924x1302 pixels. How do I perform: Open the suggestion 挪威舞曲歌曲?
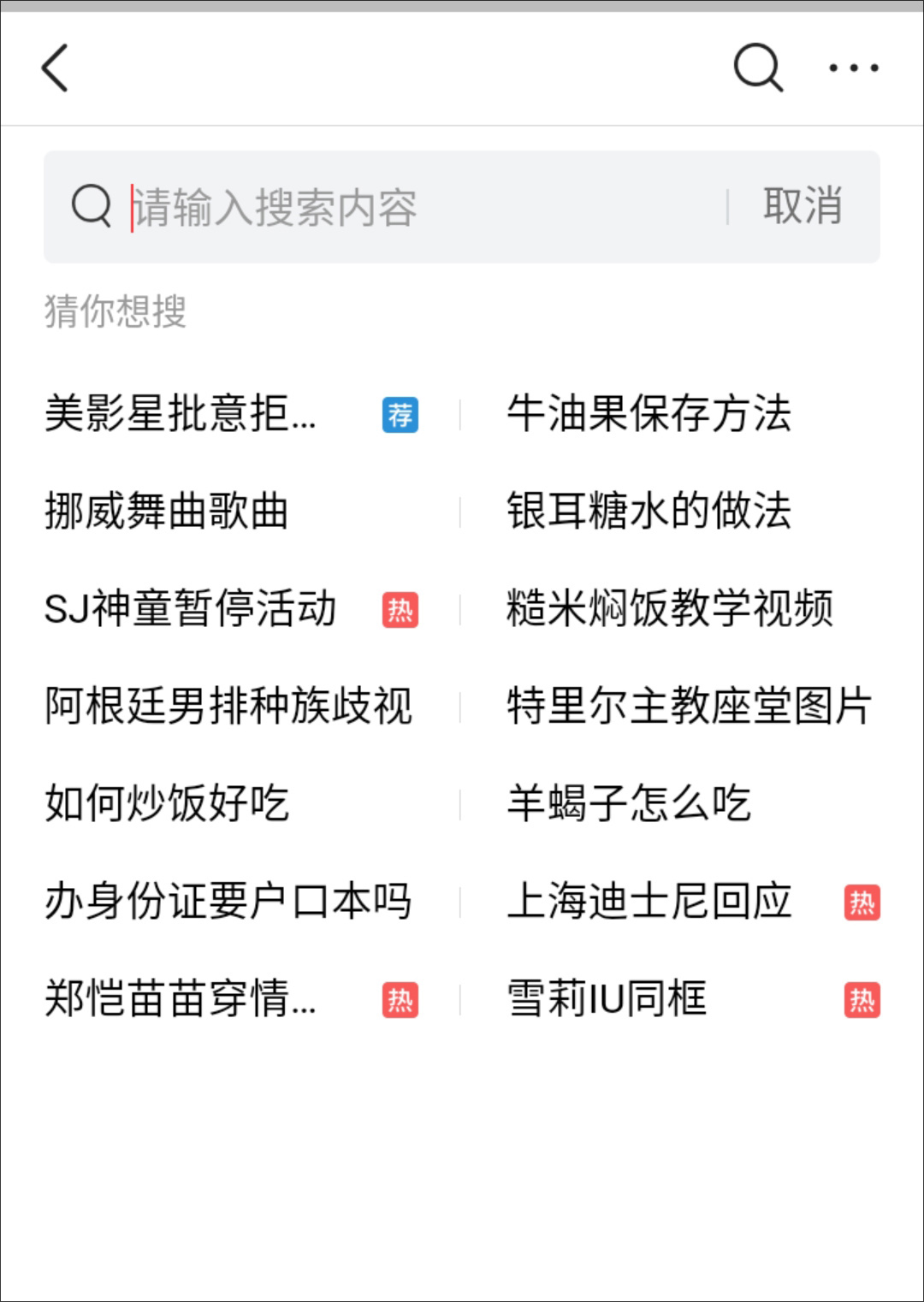pyautogui.click(x=168, y=512)
